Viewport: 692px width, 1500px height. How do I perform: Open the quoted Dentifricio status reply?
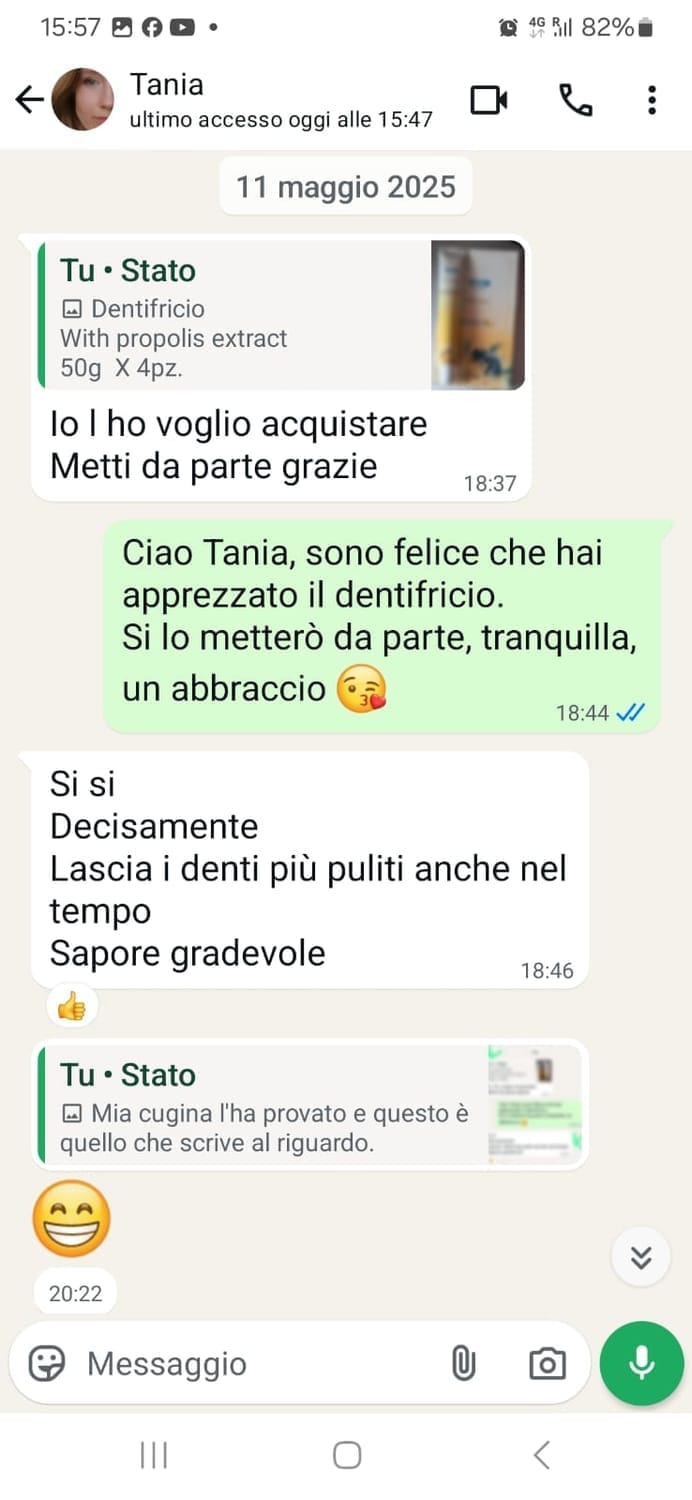coord(280,315)
